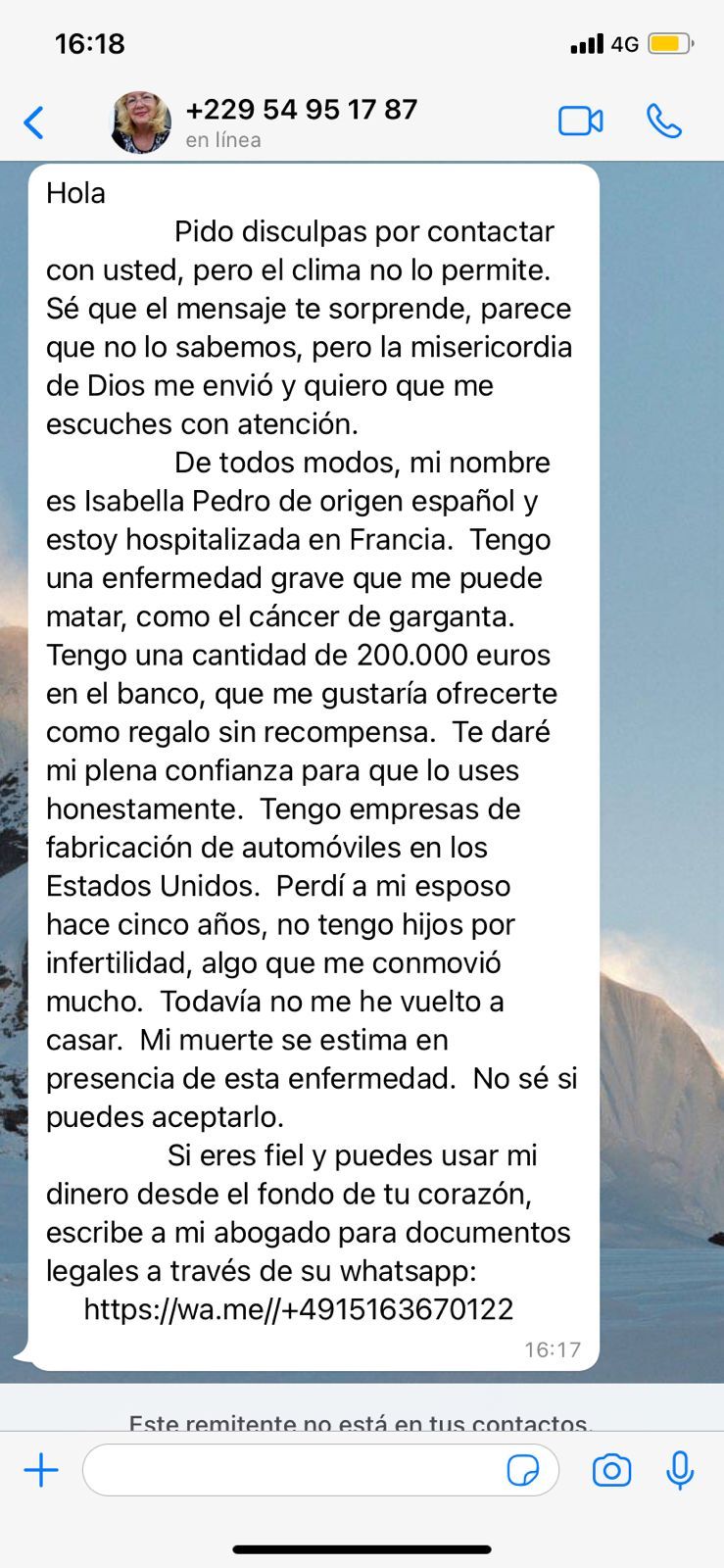Go back to the chat list

pyautogui.click(x=34, y=123)
